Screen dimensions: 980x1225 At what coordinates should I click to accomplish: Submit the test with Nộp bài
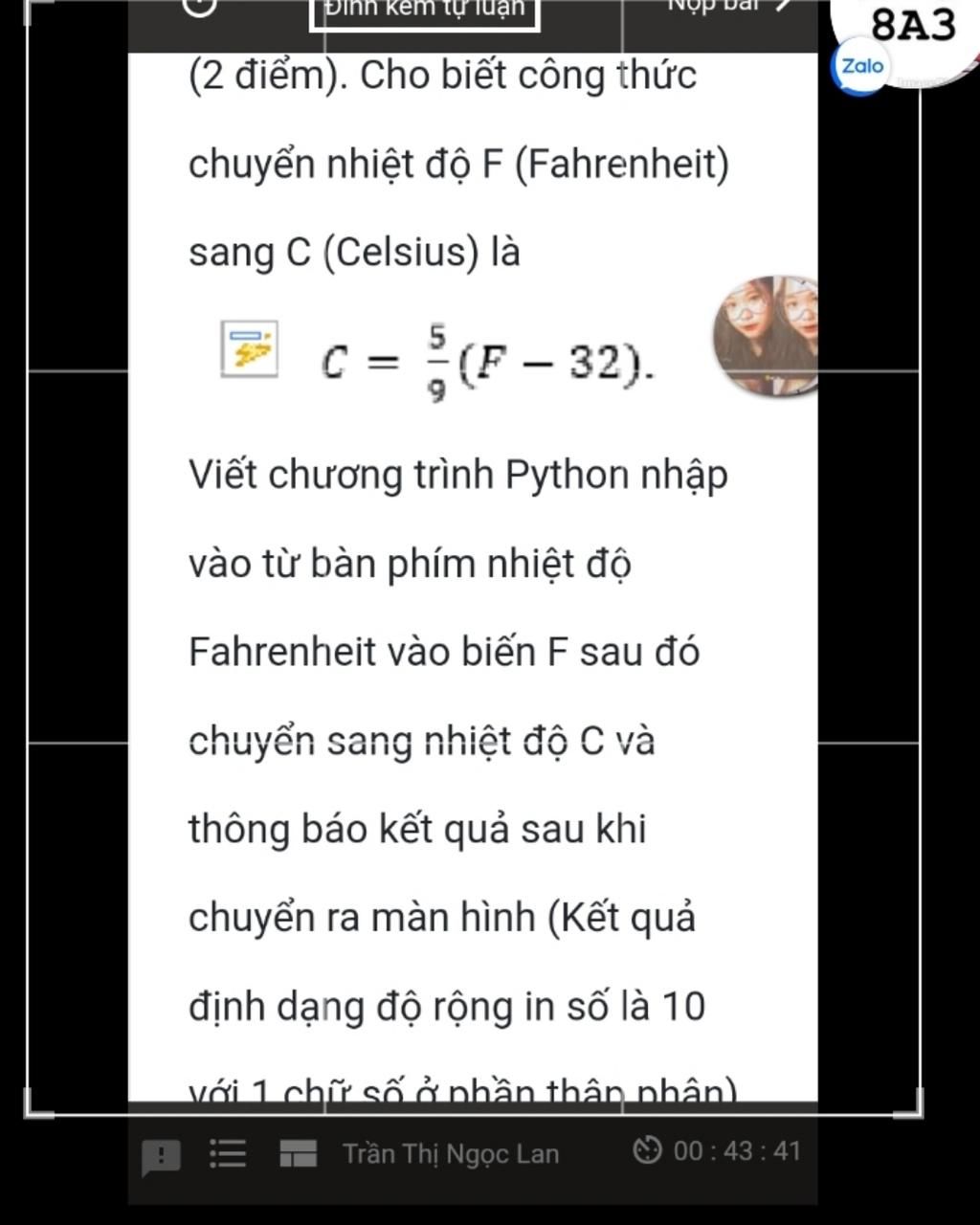coord(728,8)
